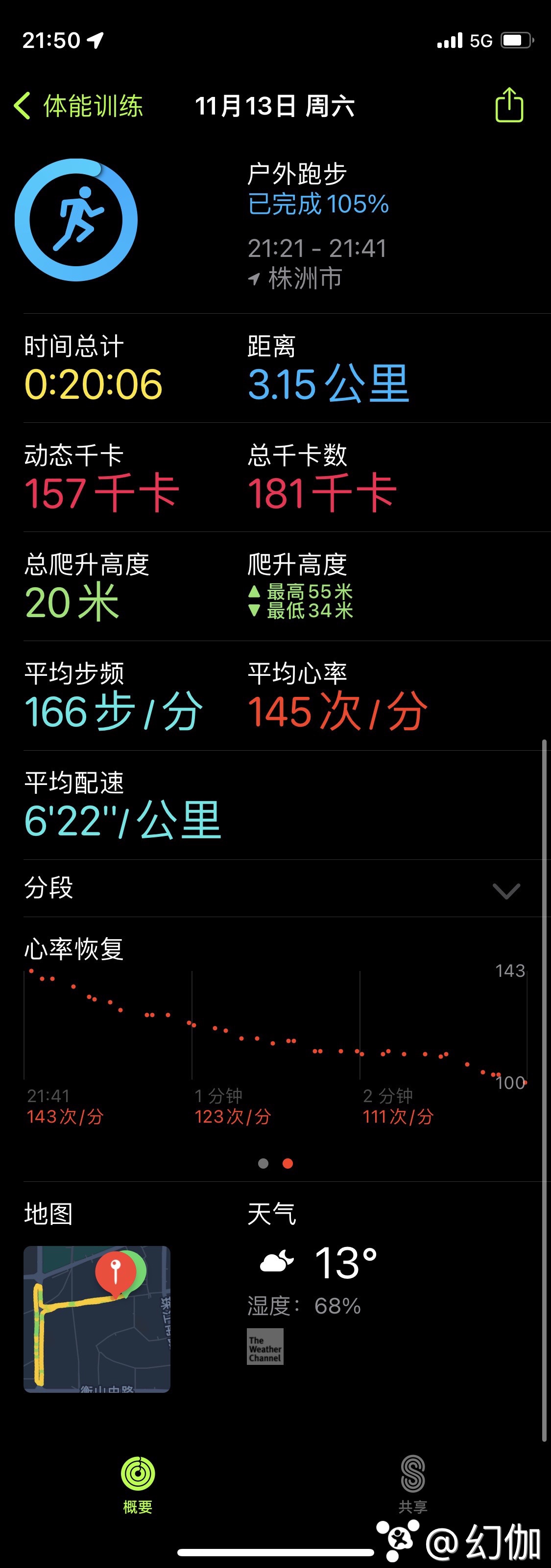Open The Weather Channel attribution link
This screenshot has width=551, height=1568.
265,1346
